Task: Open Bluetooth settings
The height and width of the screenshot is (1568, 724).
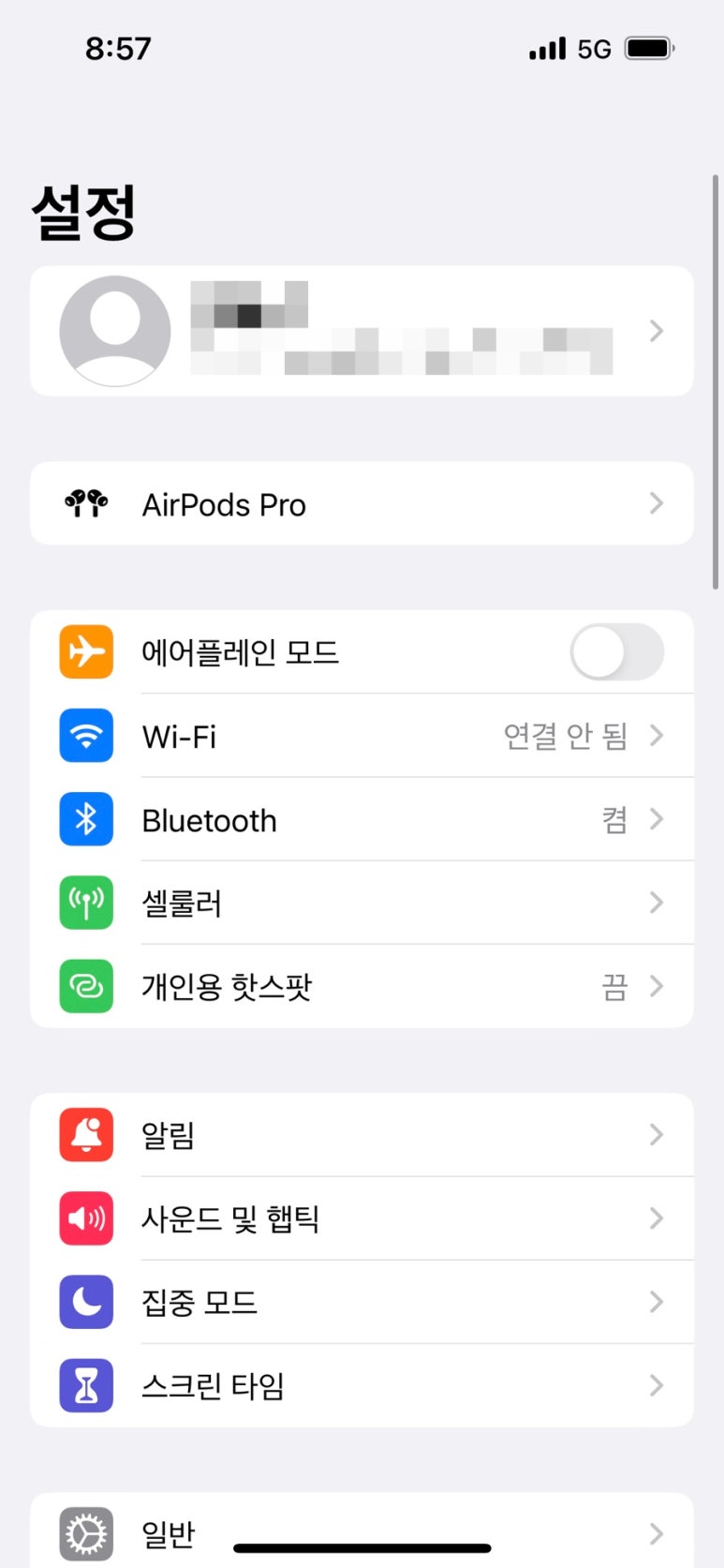Action: point(362,819)
